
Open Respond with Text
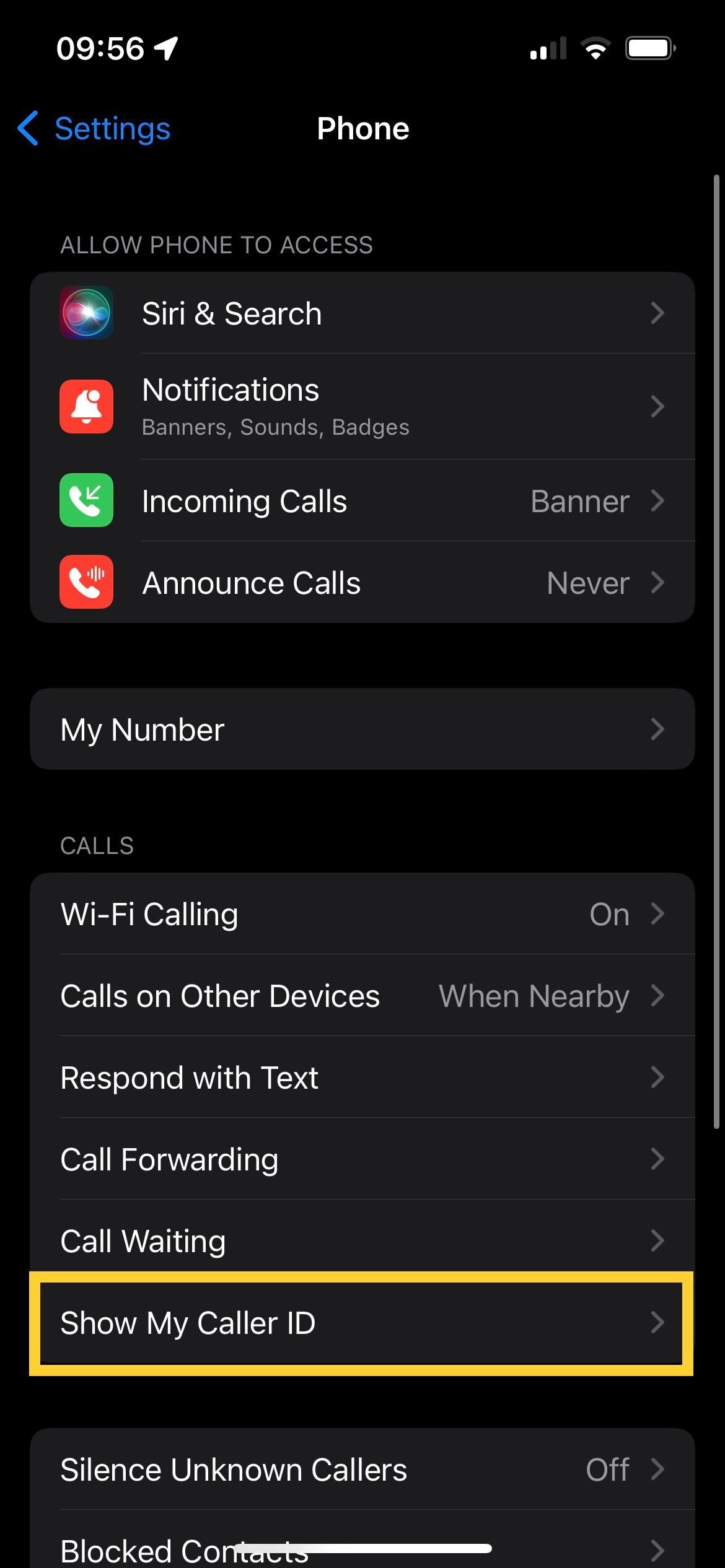click(x=362, y=1077)
